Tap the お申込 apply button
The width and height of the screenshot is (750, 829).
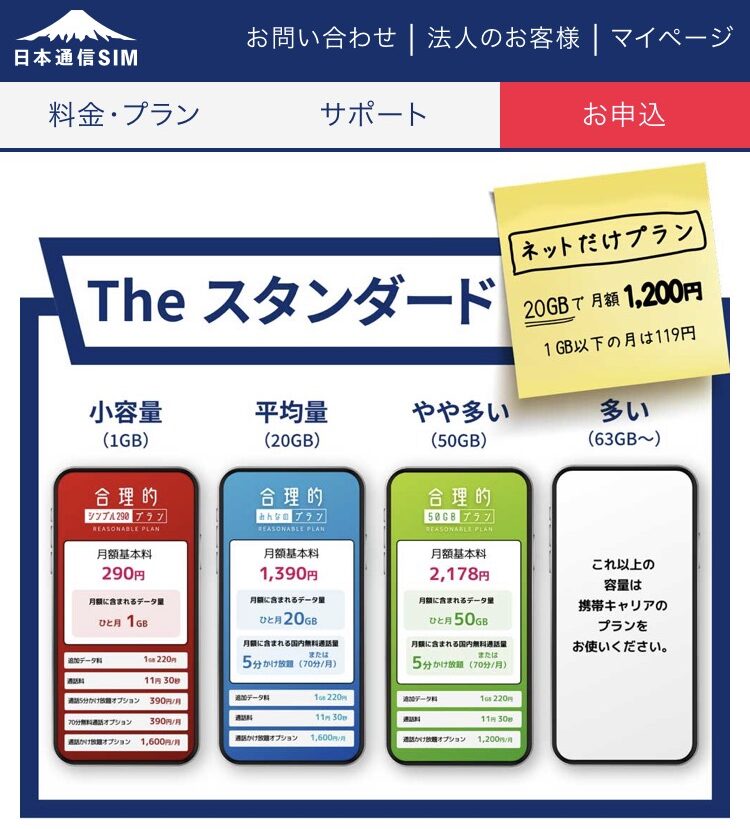pos(624,114)
